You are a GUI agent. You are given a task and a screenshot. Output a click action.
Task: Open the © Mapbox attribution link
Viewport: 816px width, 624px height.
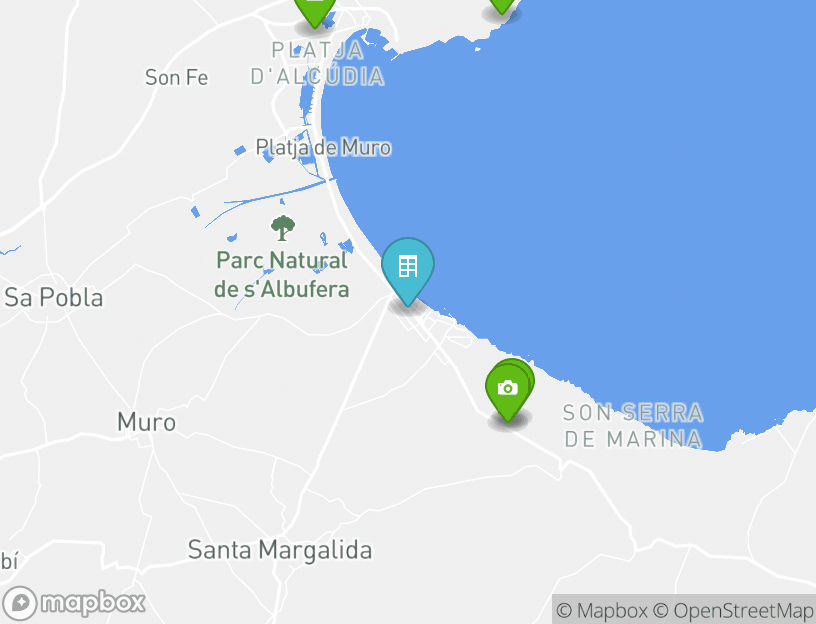[601, 610]
